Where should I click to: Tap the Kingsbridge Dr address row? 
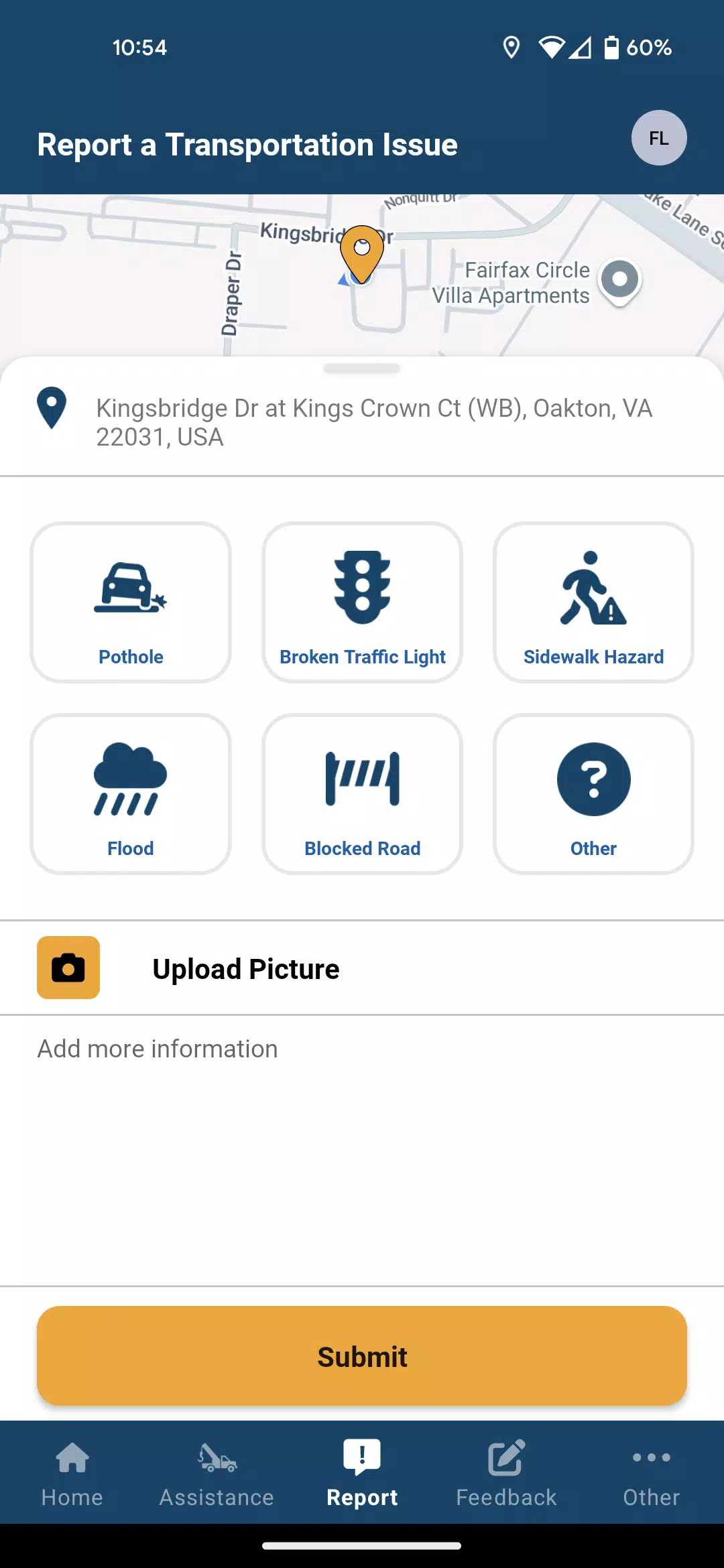pos(362,422)
